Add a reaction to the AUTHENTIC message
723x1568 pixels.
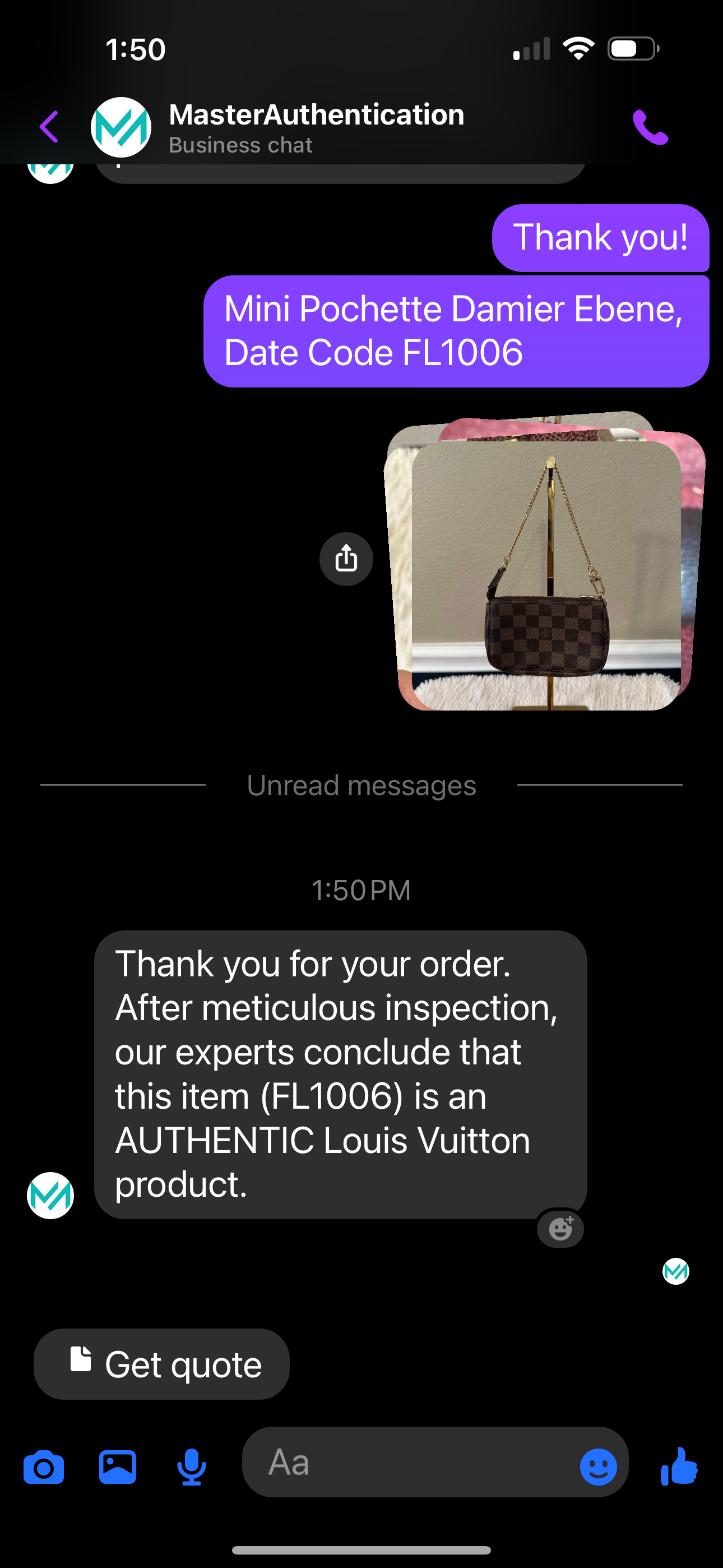560,1228
